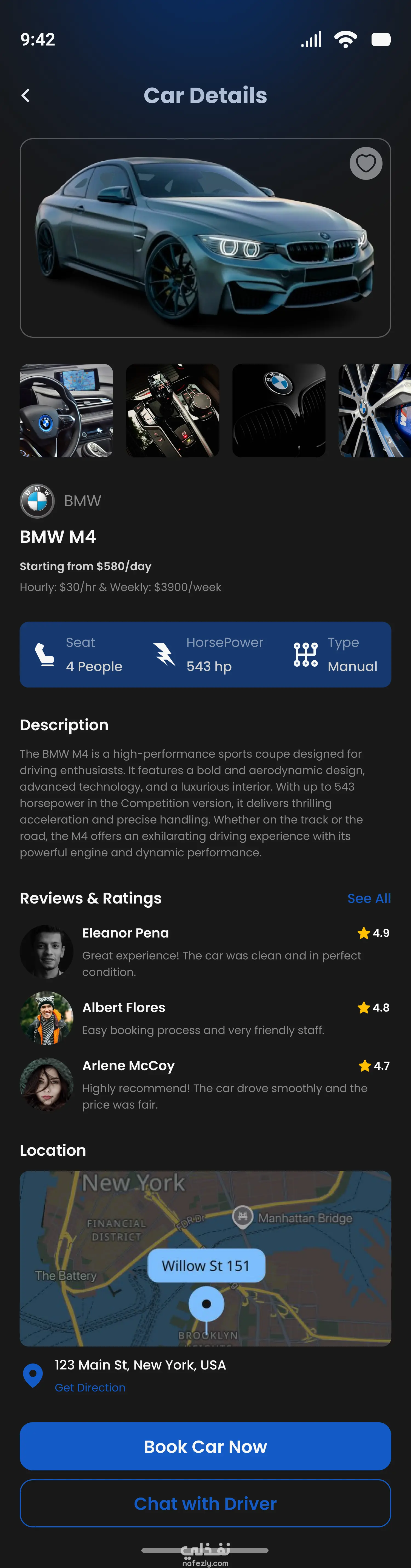Start a chat with the driver
Screen dimensions: 411x1568
pos(206,1504)
